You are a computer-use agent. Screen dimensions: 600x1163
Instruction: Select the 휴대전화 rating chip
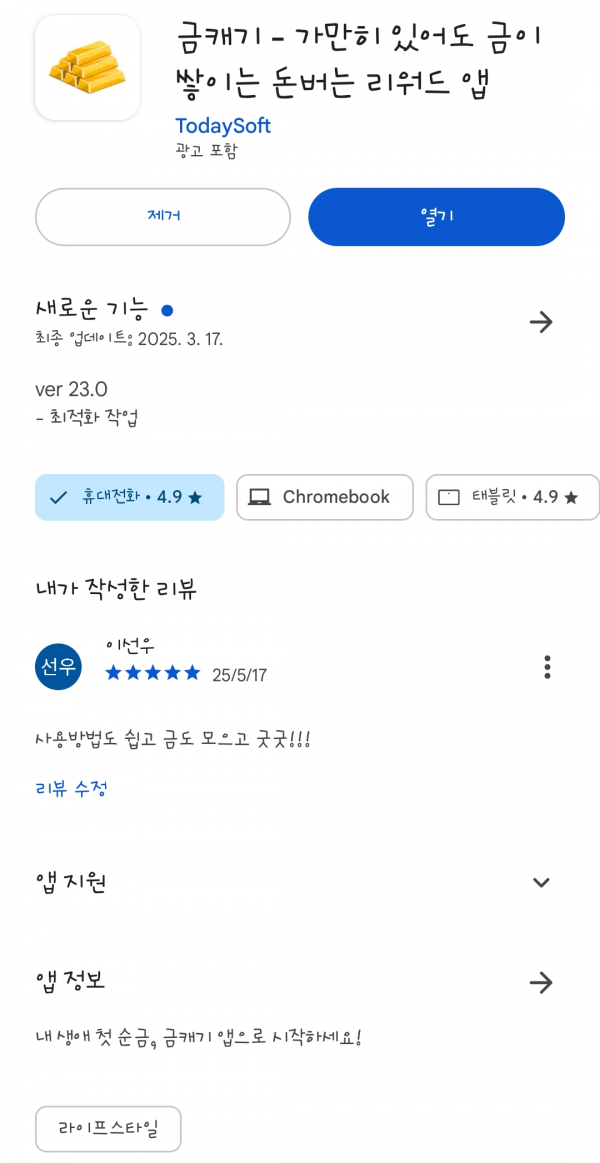(130, 497)
